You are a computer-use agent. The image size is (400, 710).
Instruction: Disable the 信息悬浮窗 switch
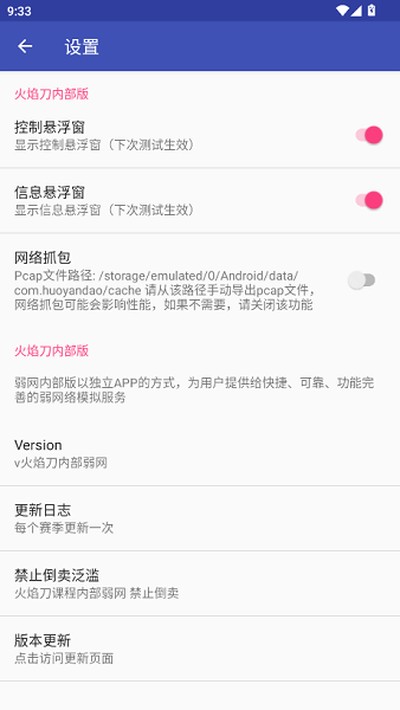[x=369, y=200]
